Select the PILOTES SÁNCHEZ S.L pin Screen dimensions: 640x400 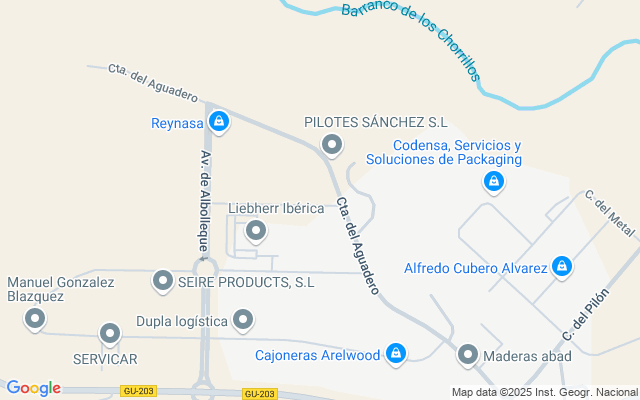tap(332, 147)
